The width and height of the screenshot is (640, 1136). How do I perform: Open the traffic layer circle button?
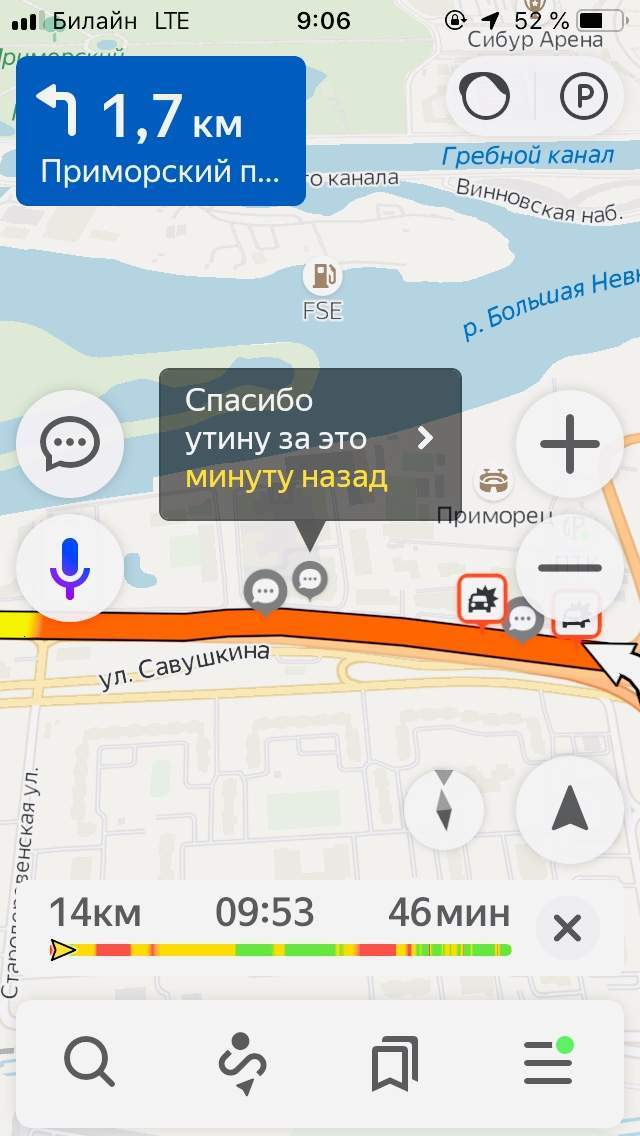(485, 95)
